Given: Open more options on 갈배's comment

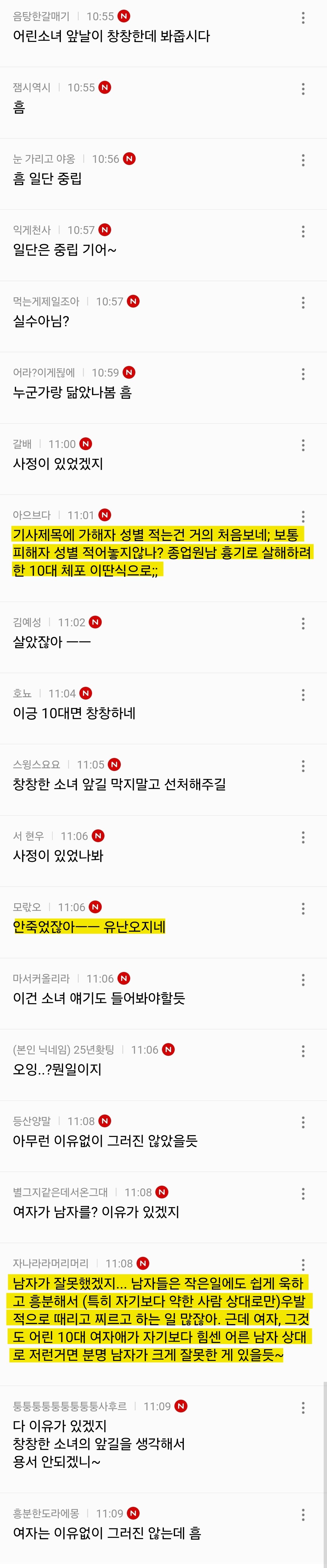Looking at the screenshot, I should [303, 445].
